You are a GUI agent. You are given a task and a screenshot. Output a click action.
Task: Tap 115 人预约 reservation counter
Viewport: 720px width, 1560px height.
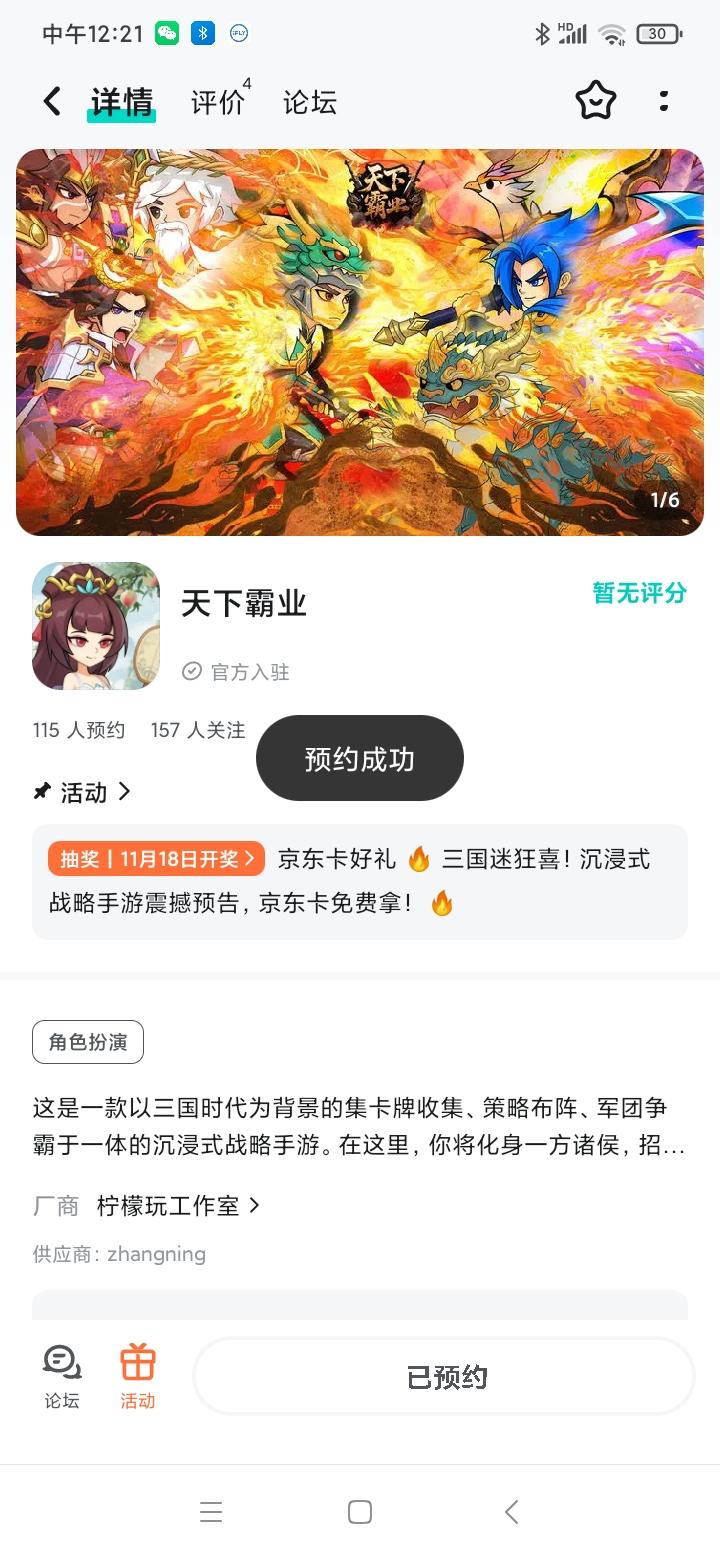click(78, 730)
